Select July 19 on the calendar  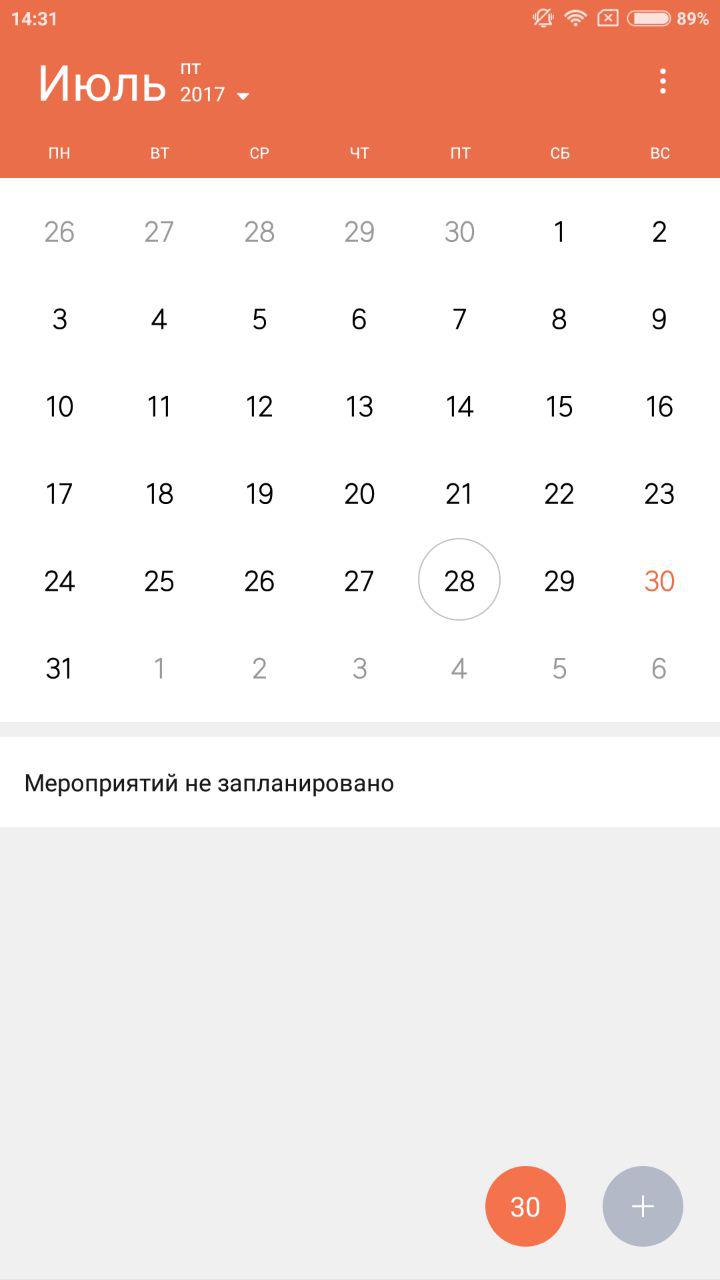tap(259, 494)
